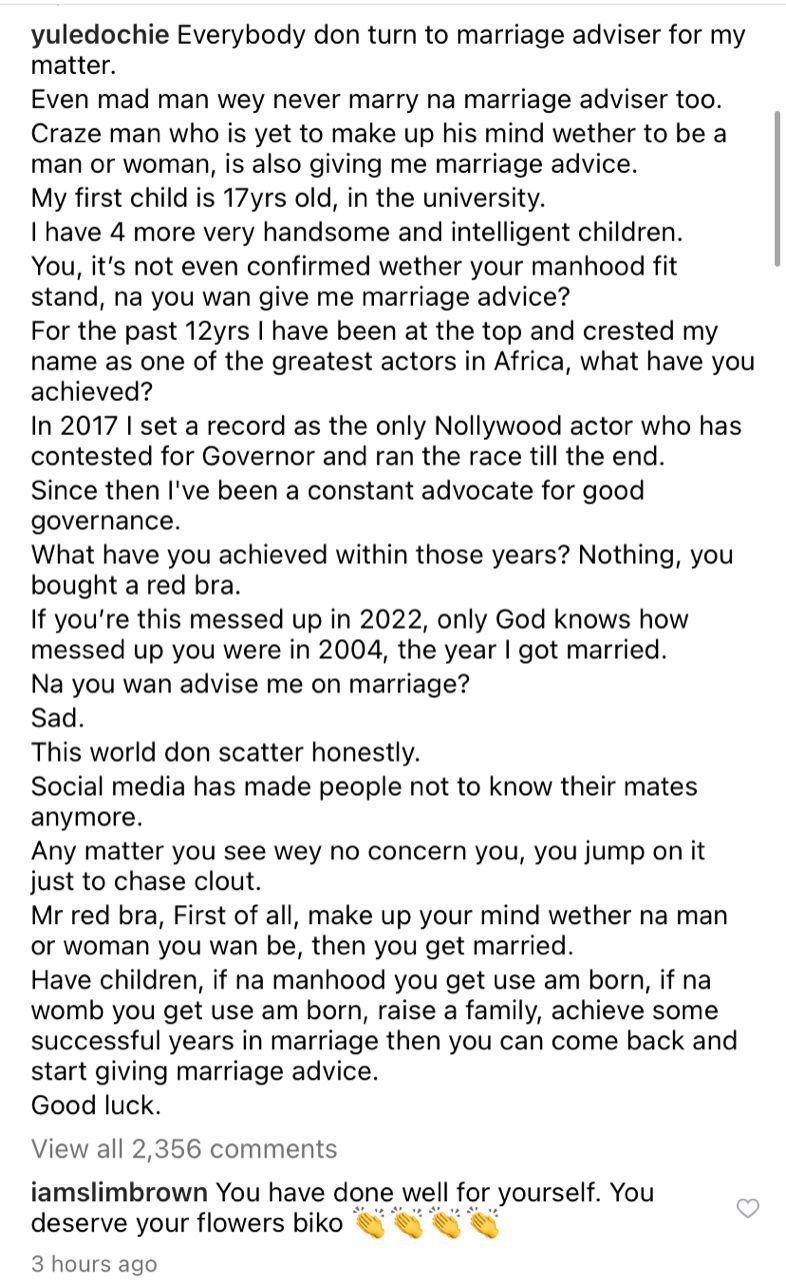Image resolution: width=786 pixels, height=1280 pixels.
Task: Like iamslimbrown's comment with the heart
Action: coord(748,1209)
